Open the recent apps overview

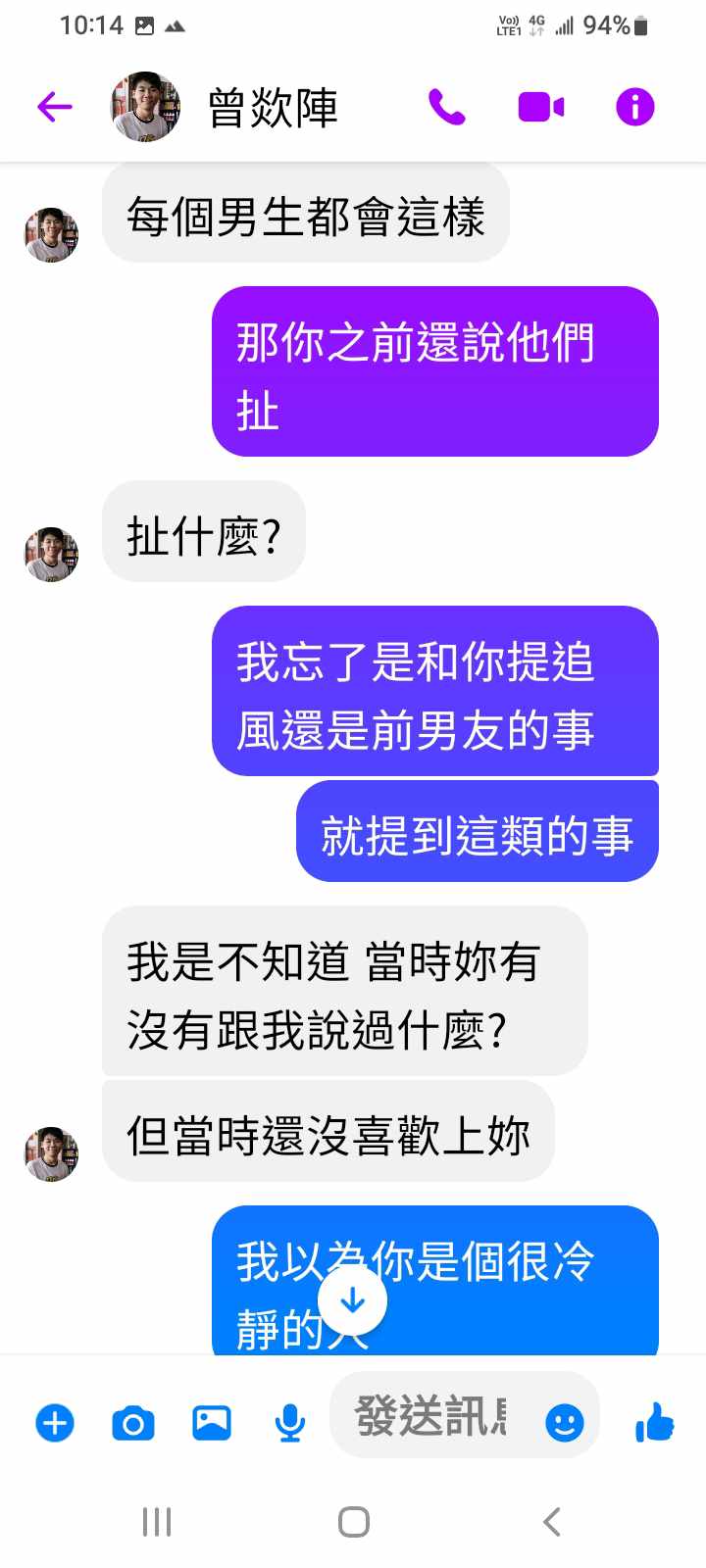157,1522
